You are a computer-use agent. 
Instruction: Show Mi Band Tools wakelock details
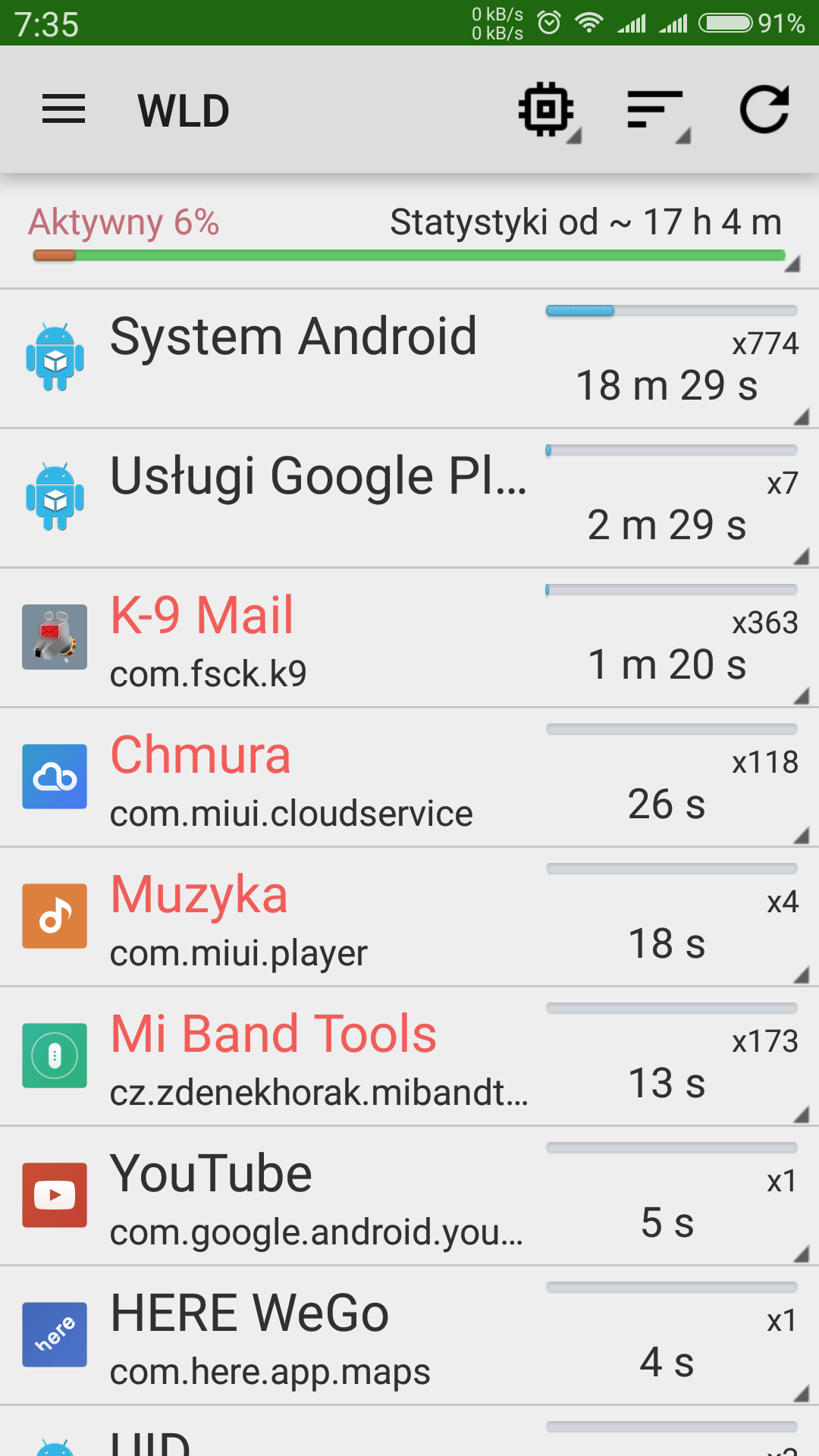409,1056
